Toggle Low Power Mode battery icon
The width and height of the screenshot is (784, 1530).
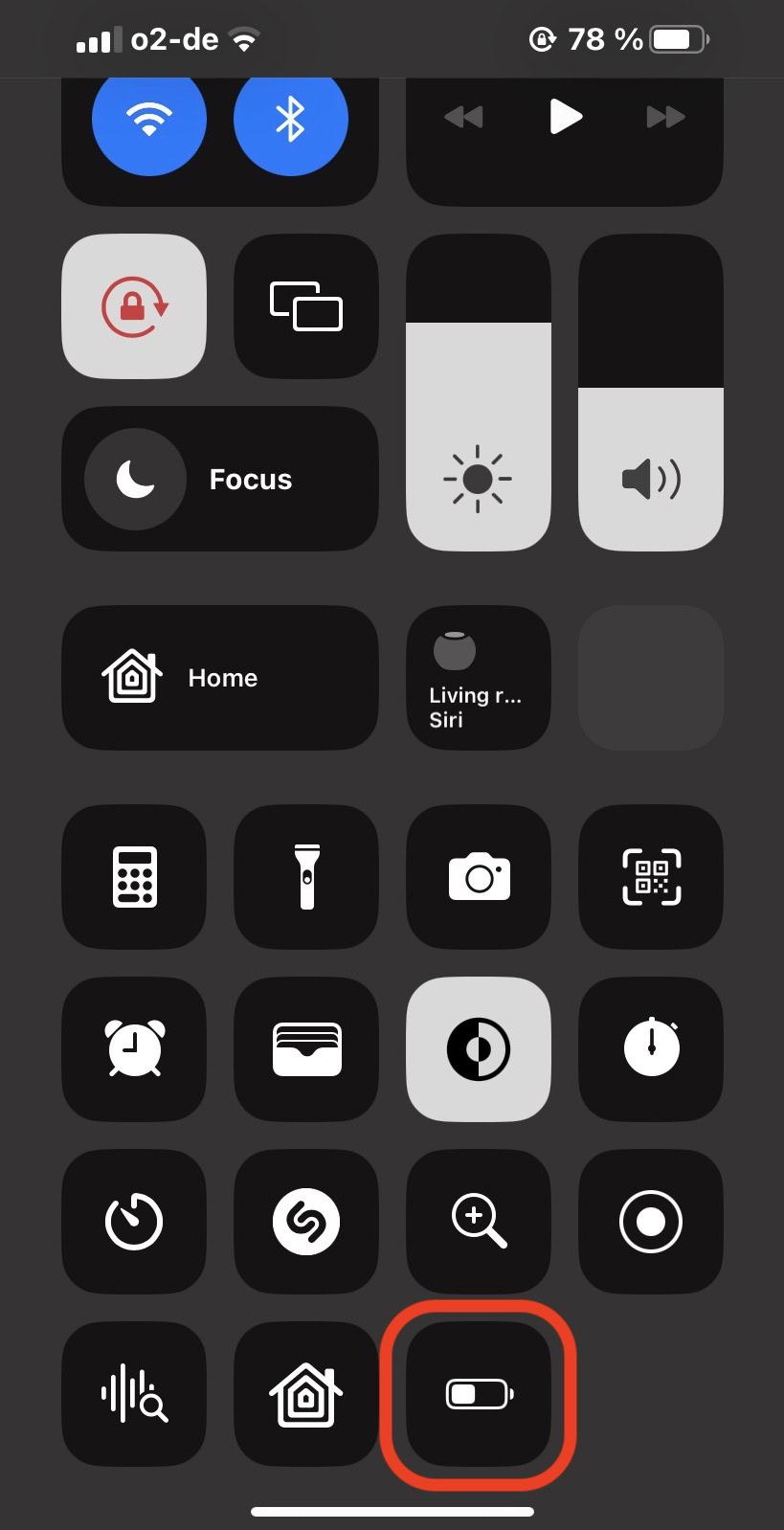point(479,1394)
